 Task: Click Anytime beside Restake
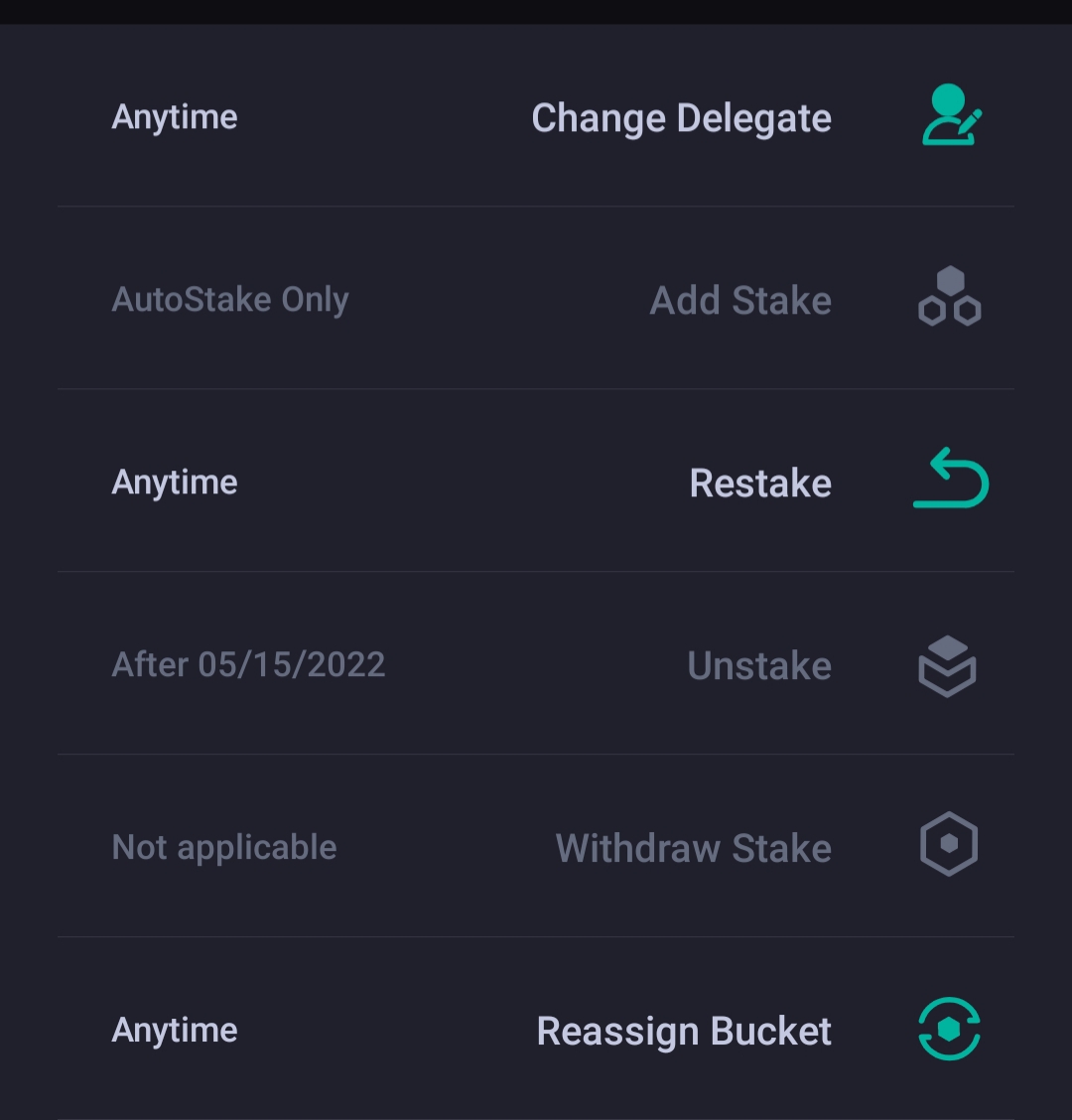pyautogui.click(x=175, y=482)
